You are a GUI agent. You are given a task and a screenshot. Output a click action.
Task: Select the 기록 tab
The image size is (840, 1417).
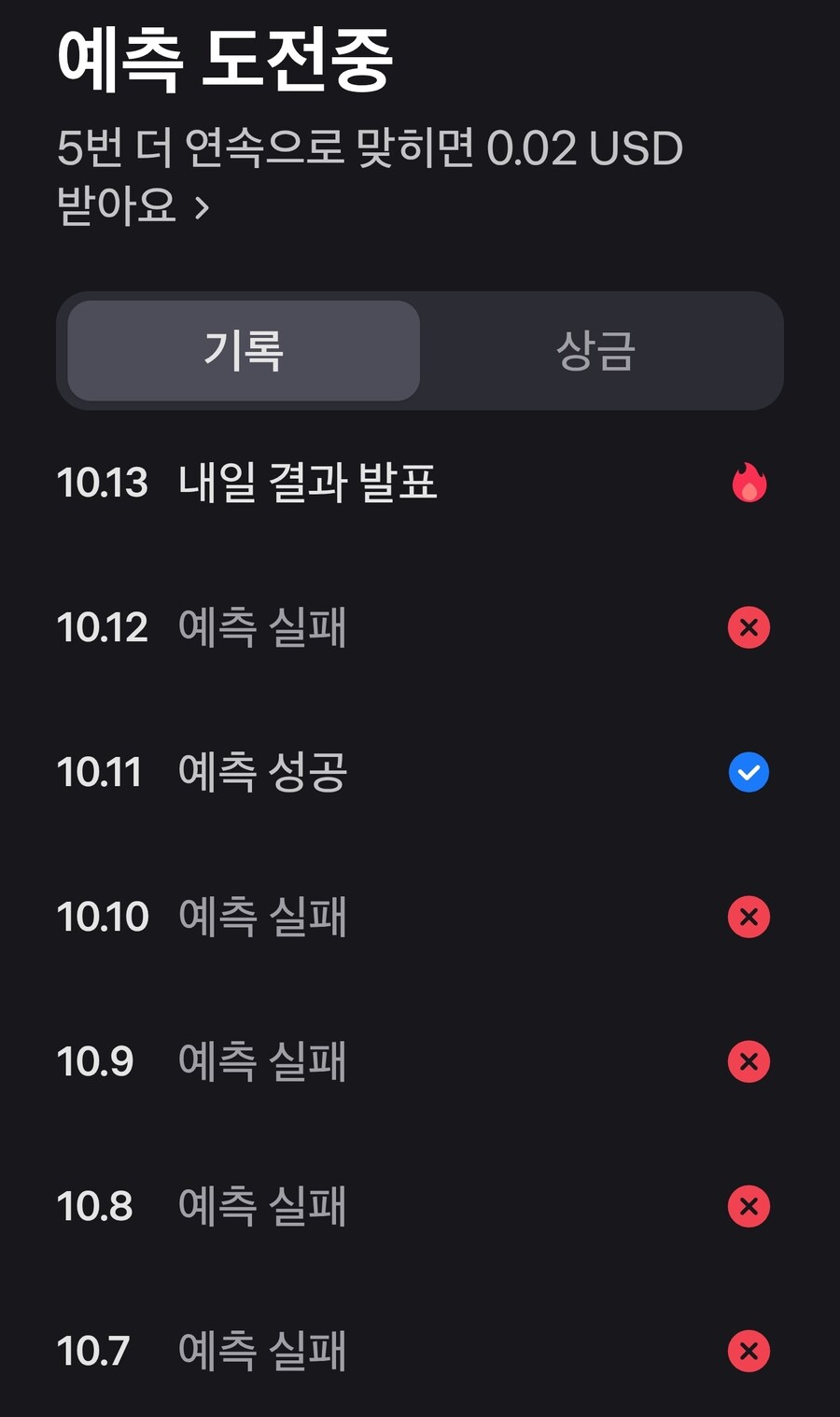point(244,351)
